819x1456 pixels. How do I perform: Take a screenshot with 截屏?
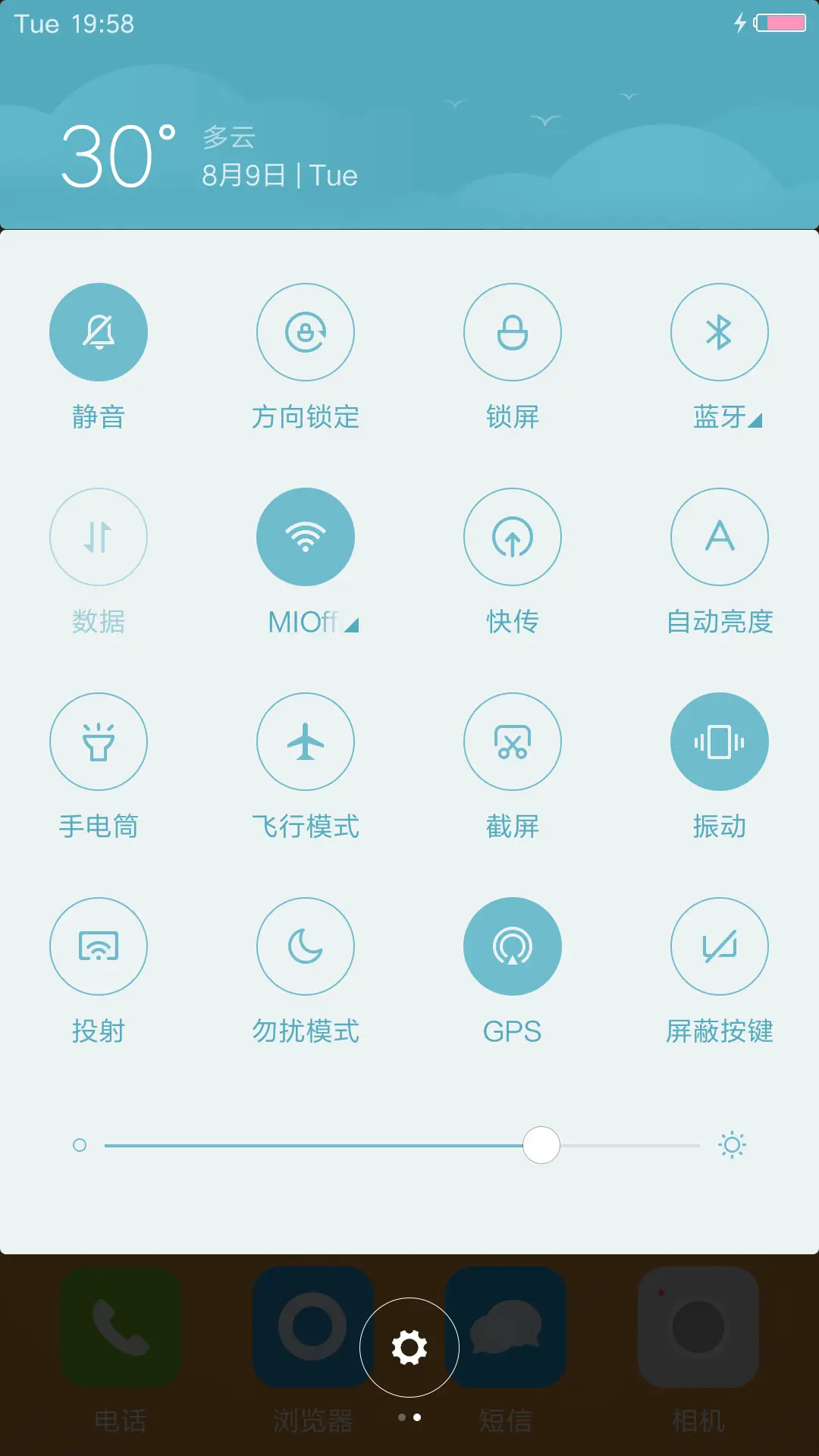(x=513, y=742)
